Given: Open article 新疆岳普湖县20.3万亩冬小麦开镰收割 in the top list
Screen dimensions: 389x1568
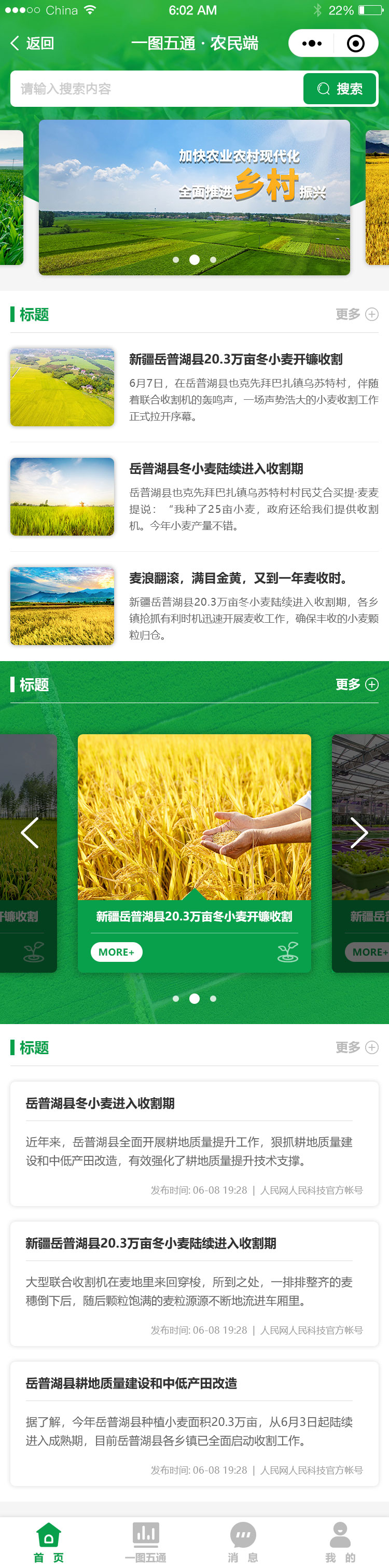Looking at the screenshot, I should click(235, 360).
